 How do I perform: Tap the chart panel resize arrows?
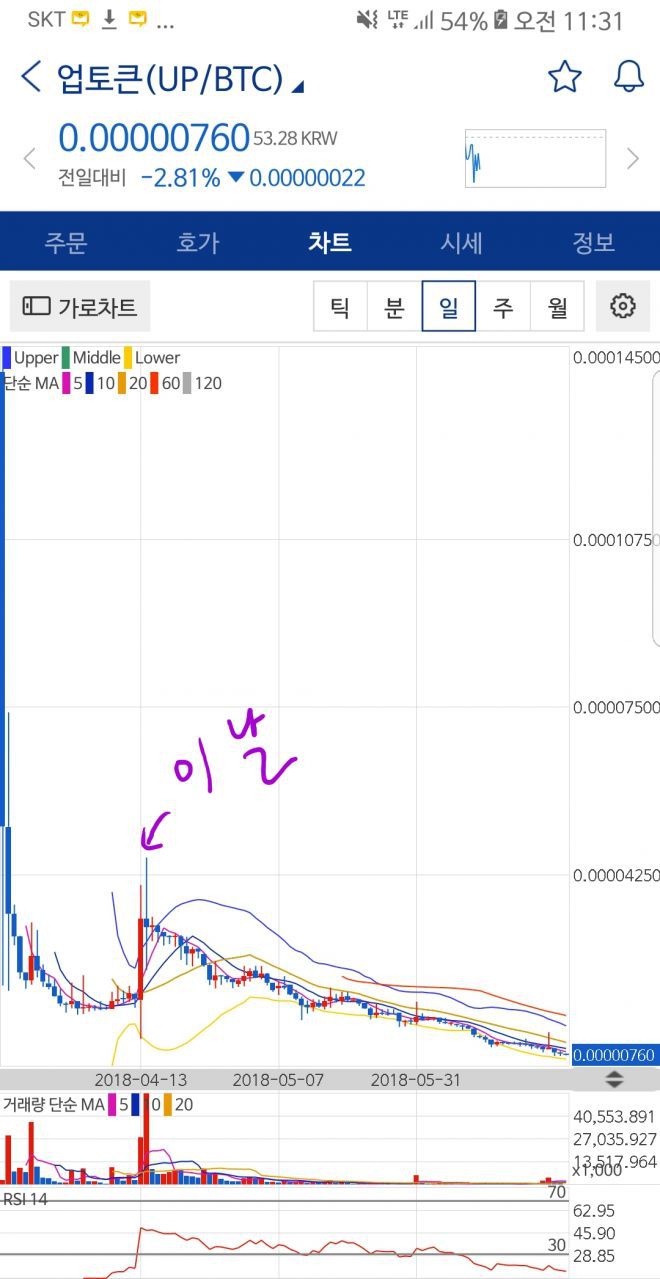click(x=615, y=1080)
